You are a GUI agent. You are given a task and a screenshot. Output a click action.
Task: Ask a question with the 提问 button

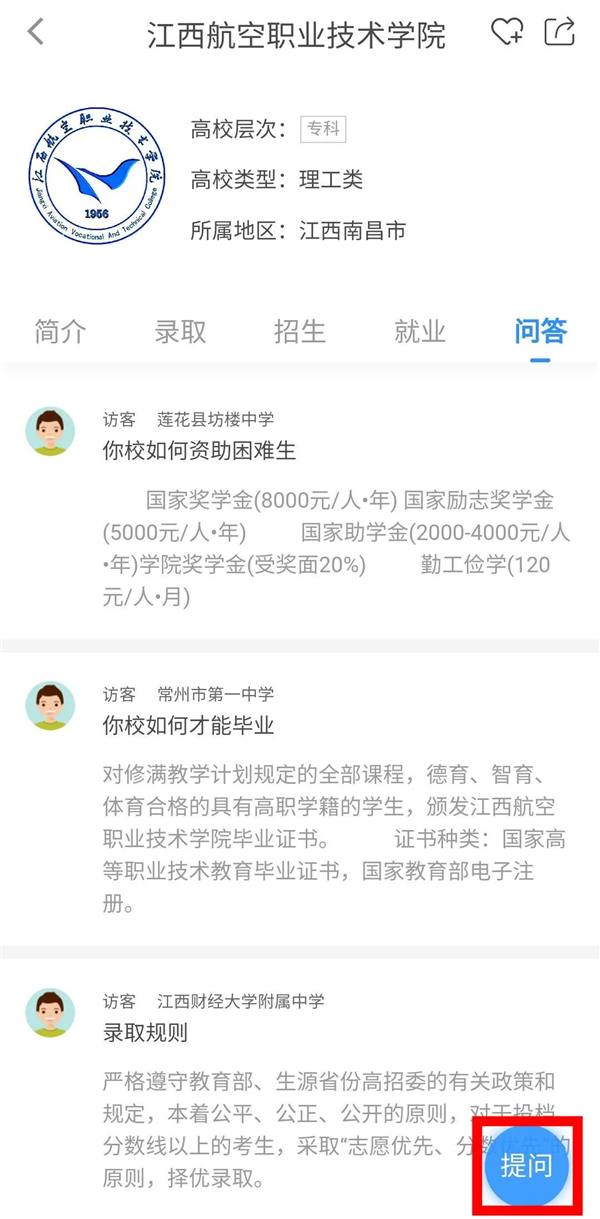[526, 1166]
